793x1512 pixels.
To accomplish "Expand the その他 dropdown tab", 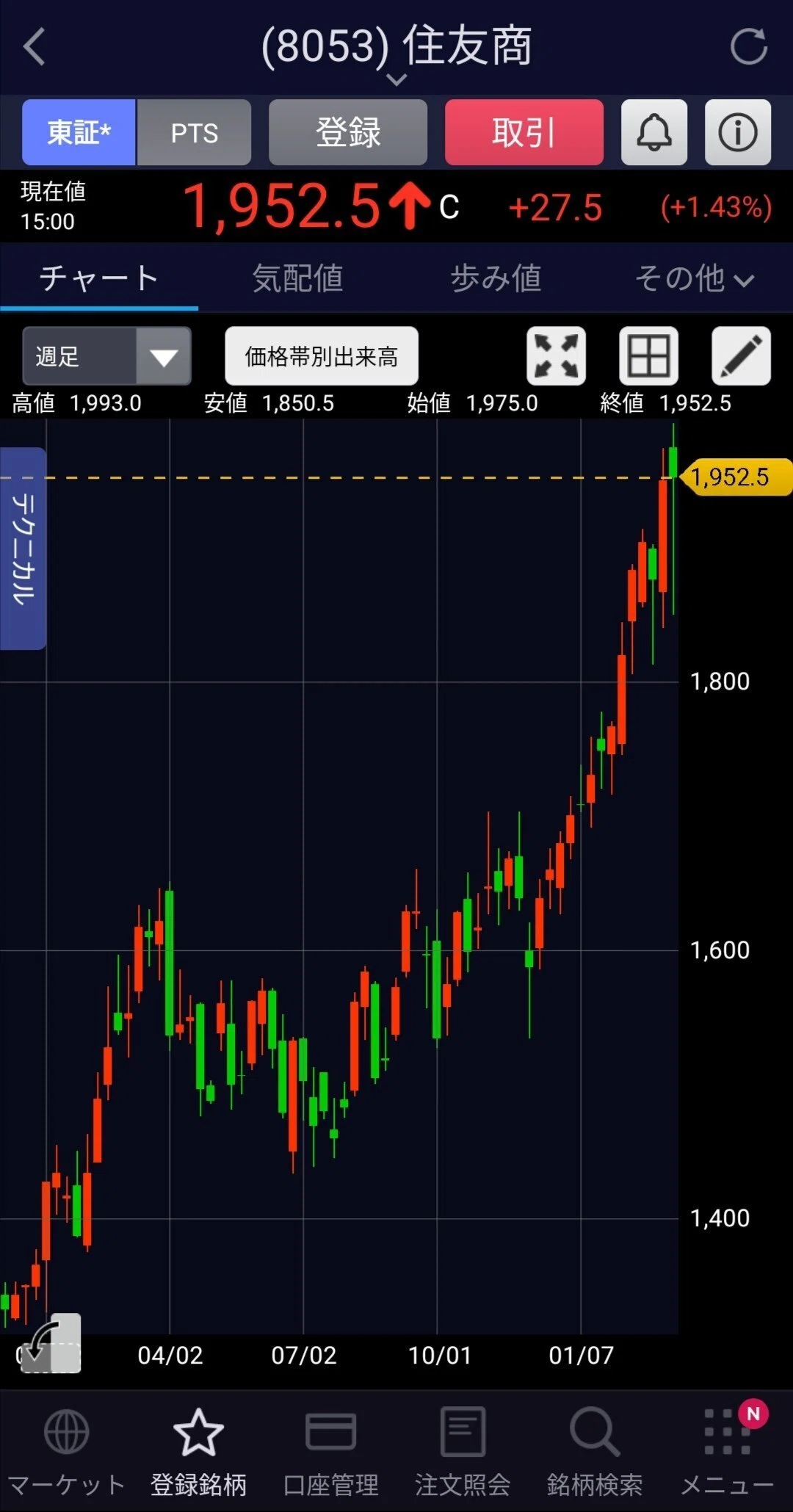I will [x=694, y=278].
